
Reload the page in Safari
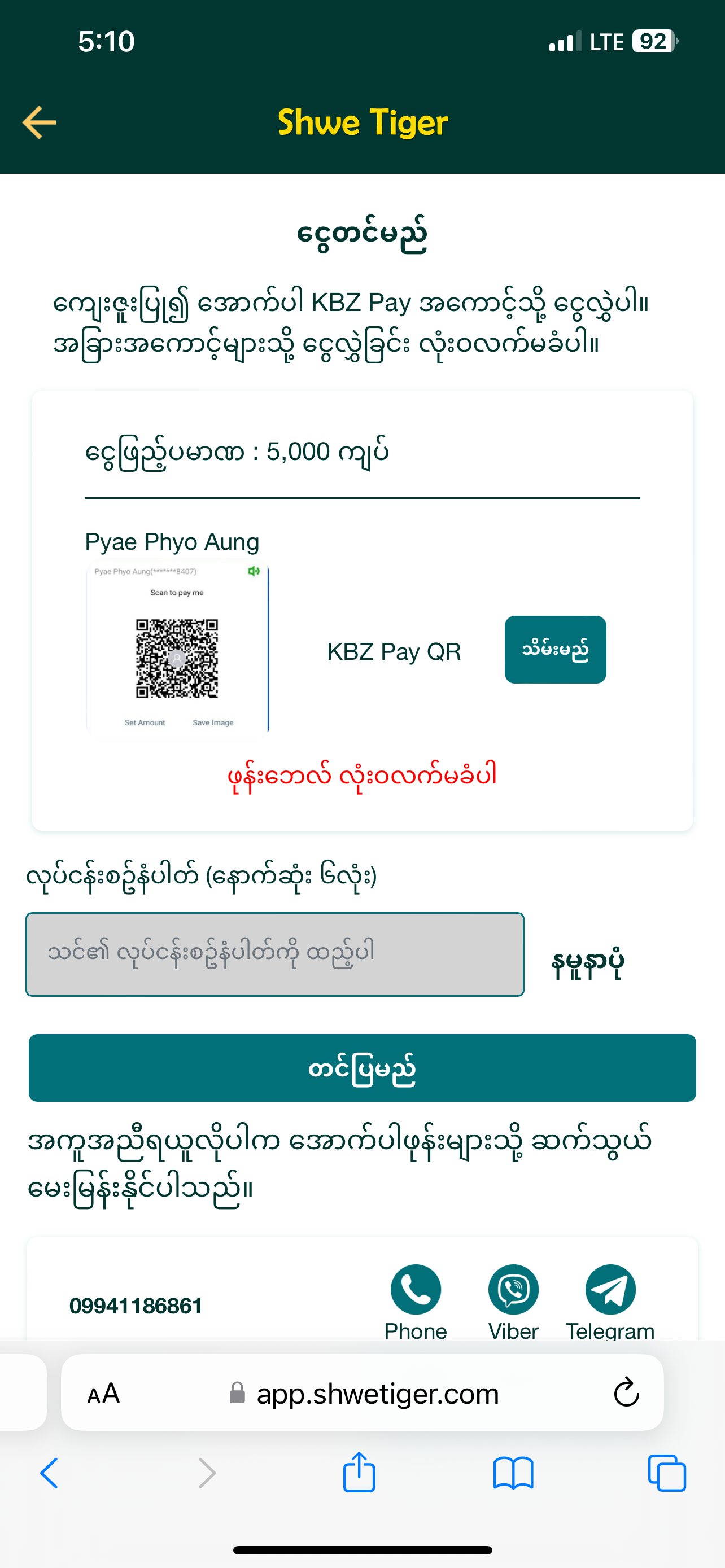626,1392
